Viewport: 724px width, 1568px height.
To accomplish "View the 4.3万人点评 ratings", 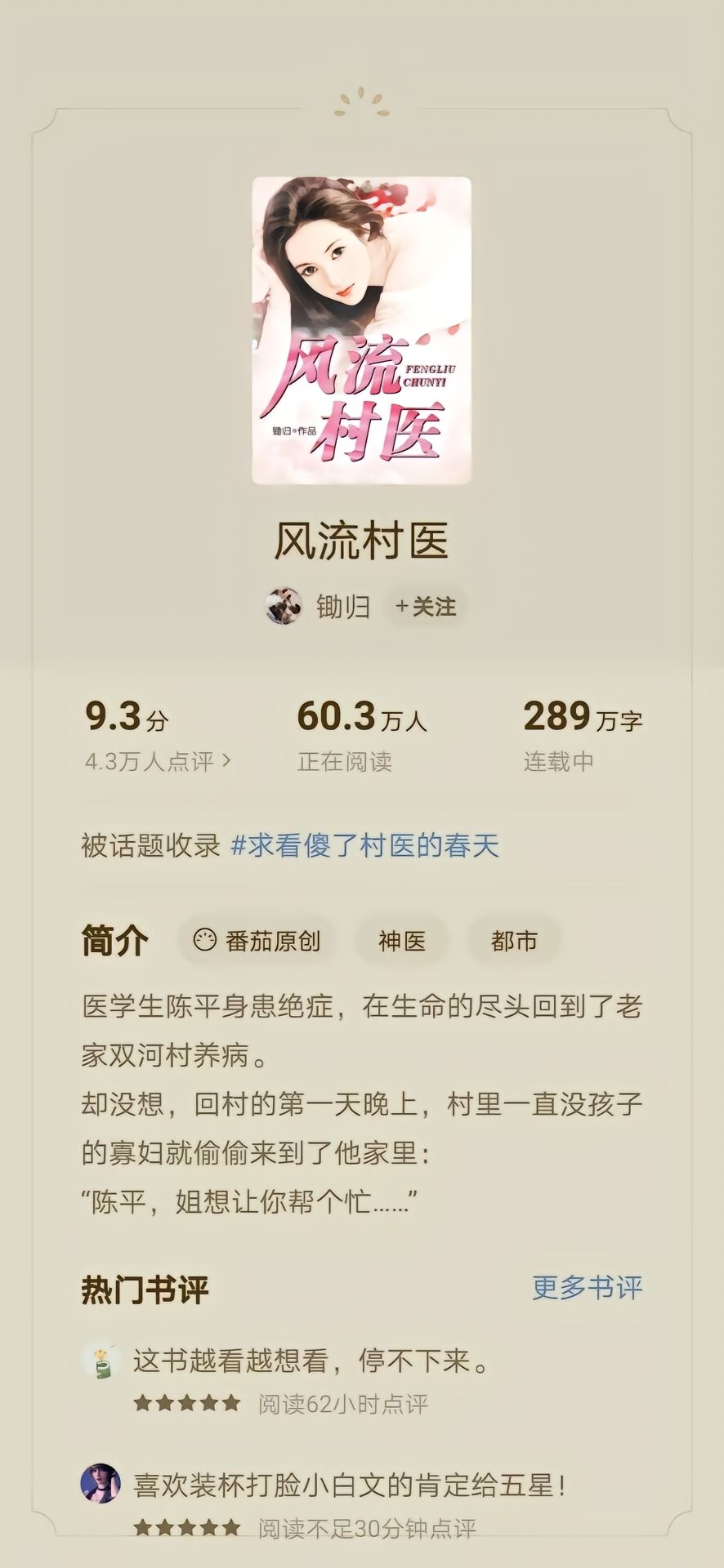I will 158,761.
